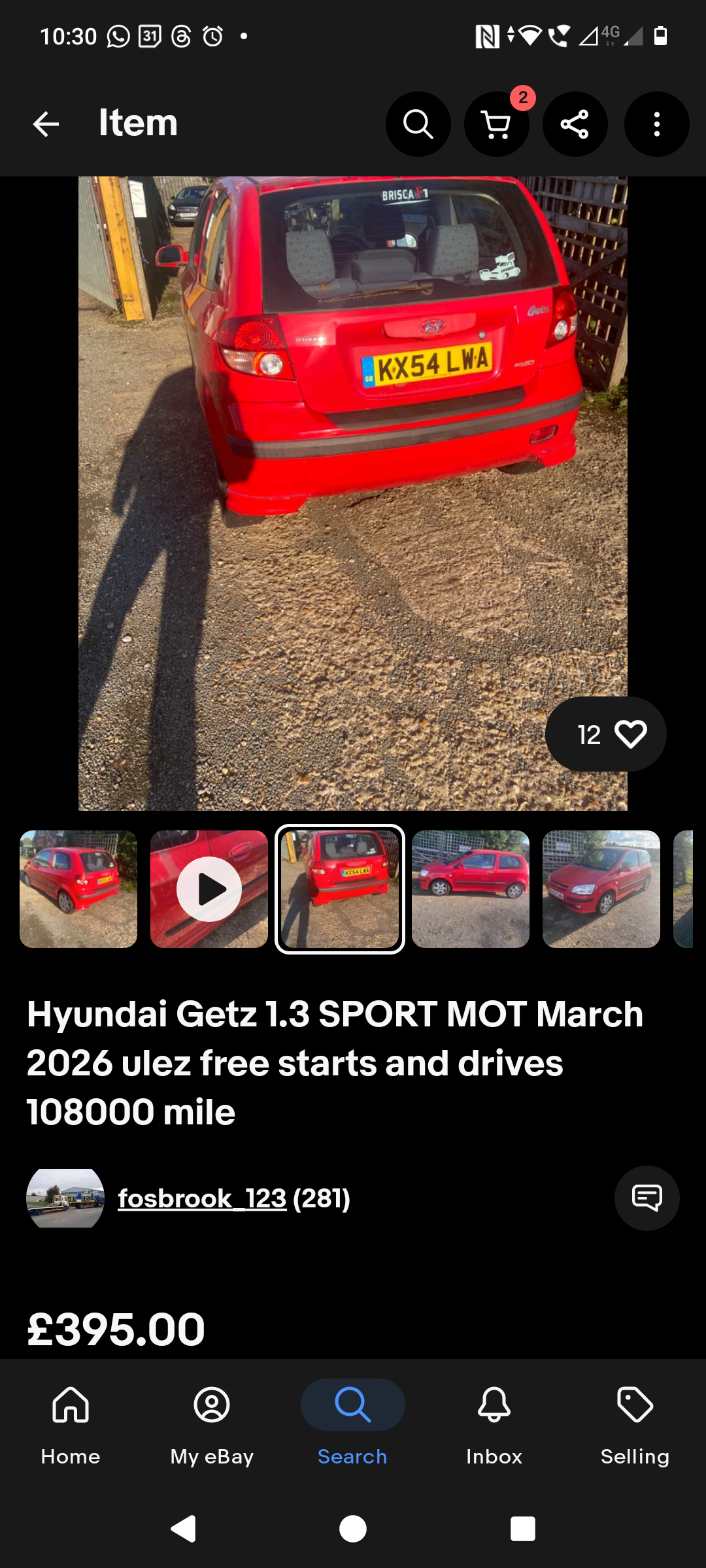Message the seller via chat icon
Viewport: 706px width, 1568px height.
647,1198
